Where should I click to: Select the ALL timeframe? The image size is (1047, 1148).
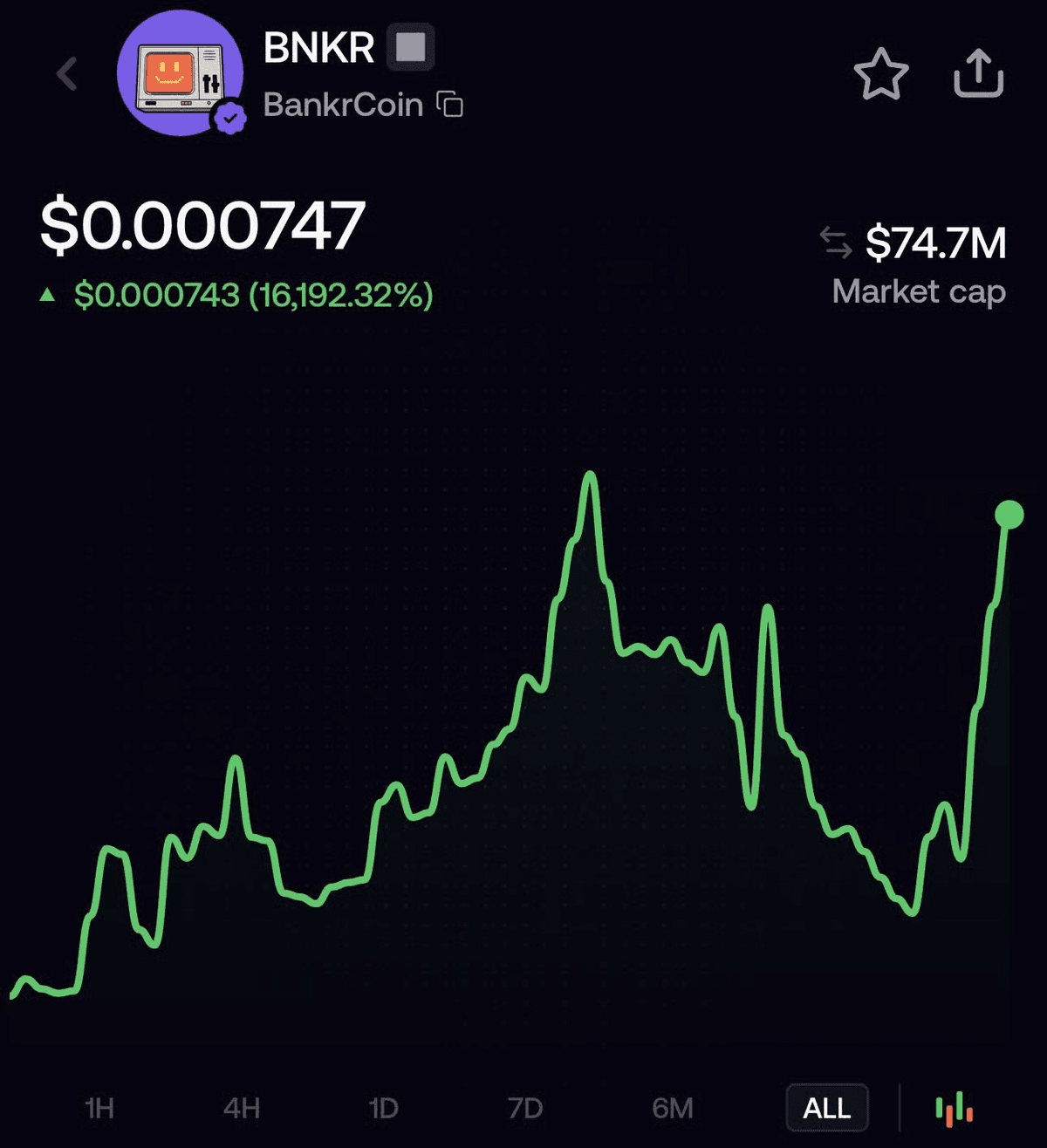825,1109
